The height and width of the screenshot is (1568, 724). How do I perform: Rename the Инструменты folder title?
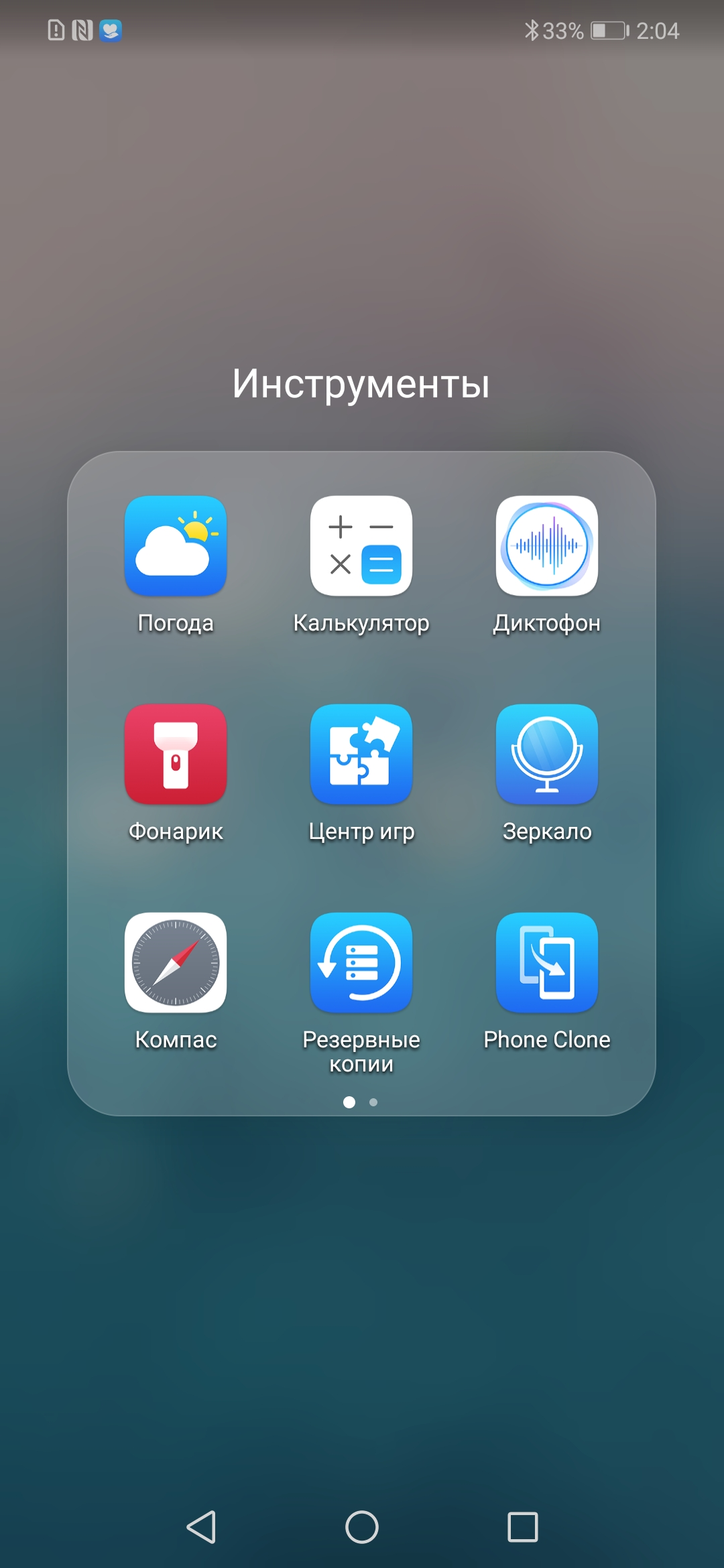361,384
